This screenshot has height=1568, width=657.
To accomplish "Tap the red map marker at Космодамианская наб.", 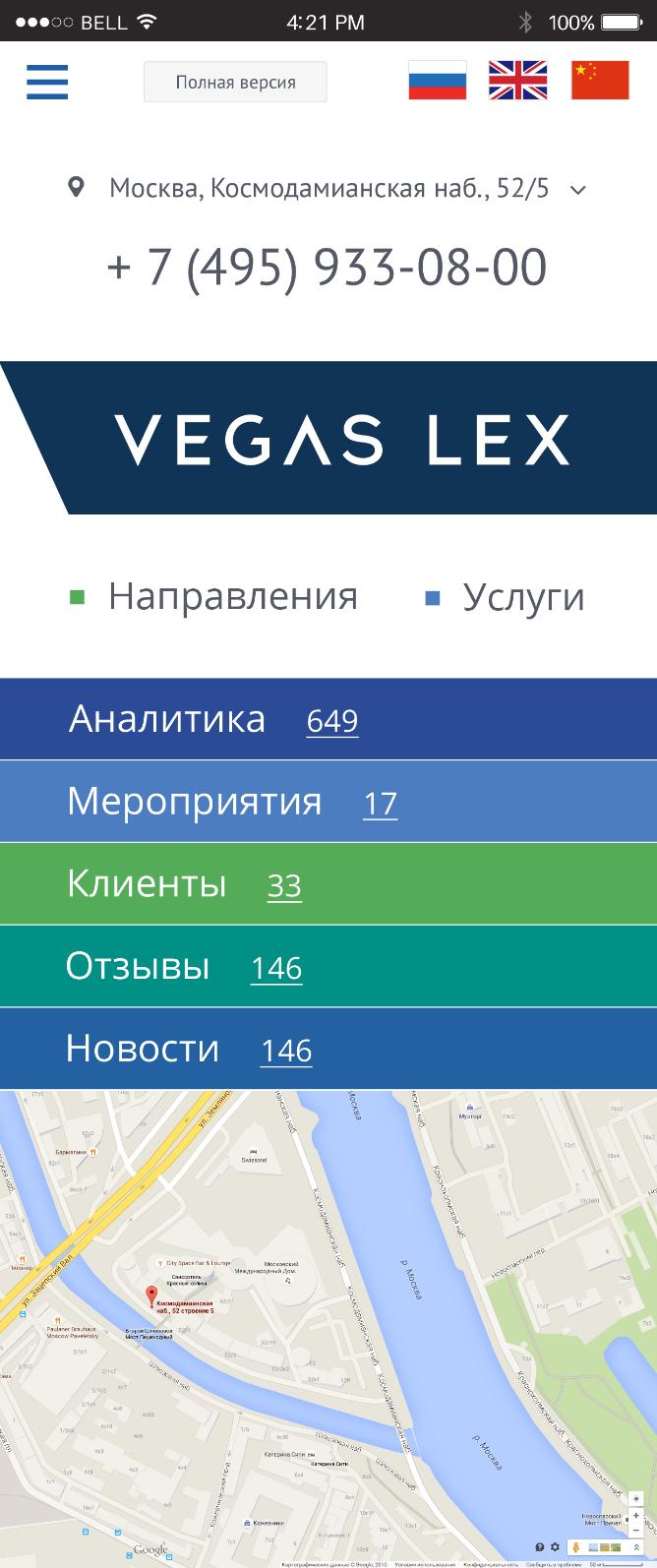I will [151, 1297].
